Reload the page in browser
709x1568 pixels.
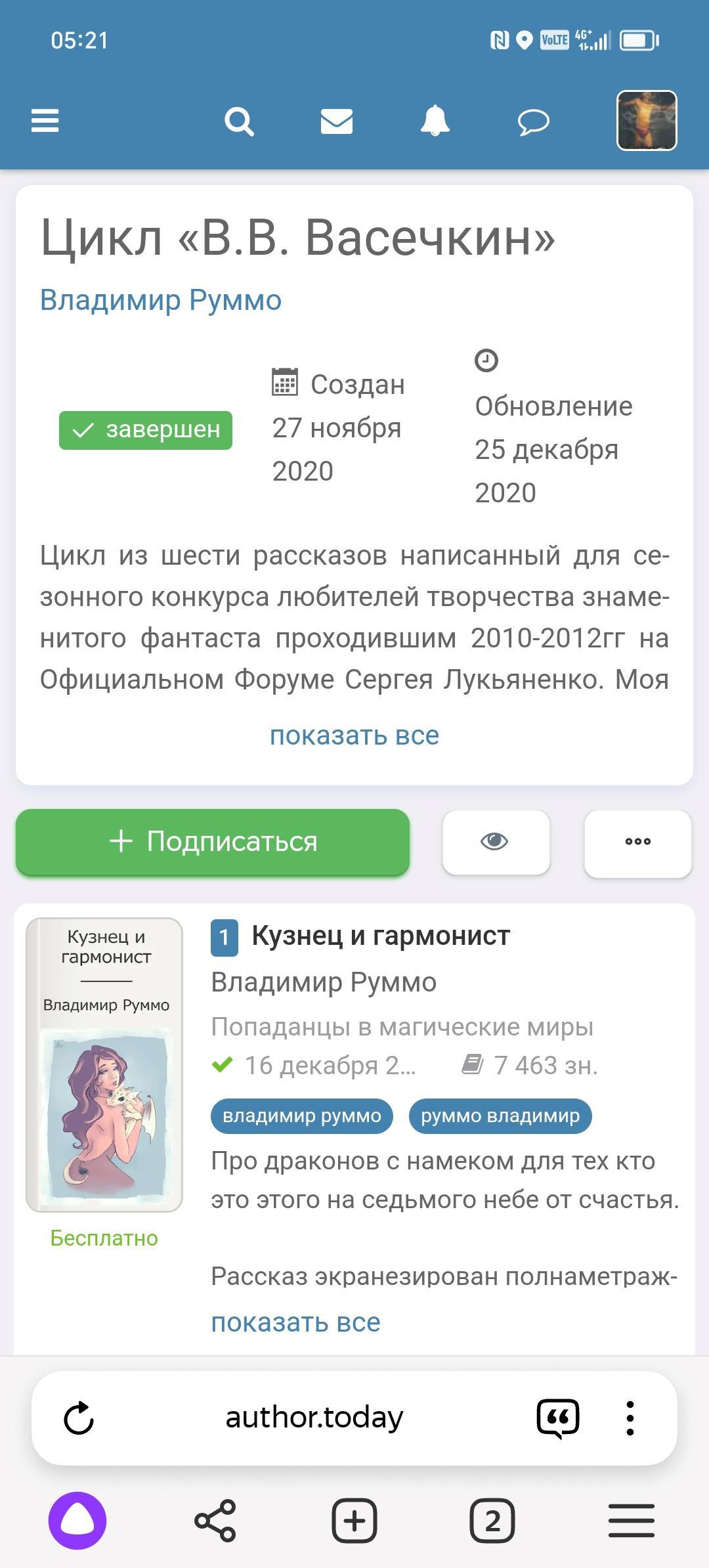[79, 1418]
